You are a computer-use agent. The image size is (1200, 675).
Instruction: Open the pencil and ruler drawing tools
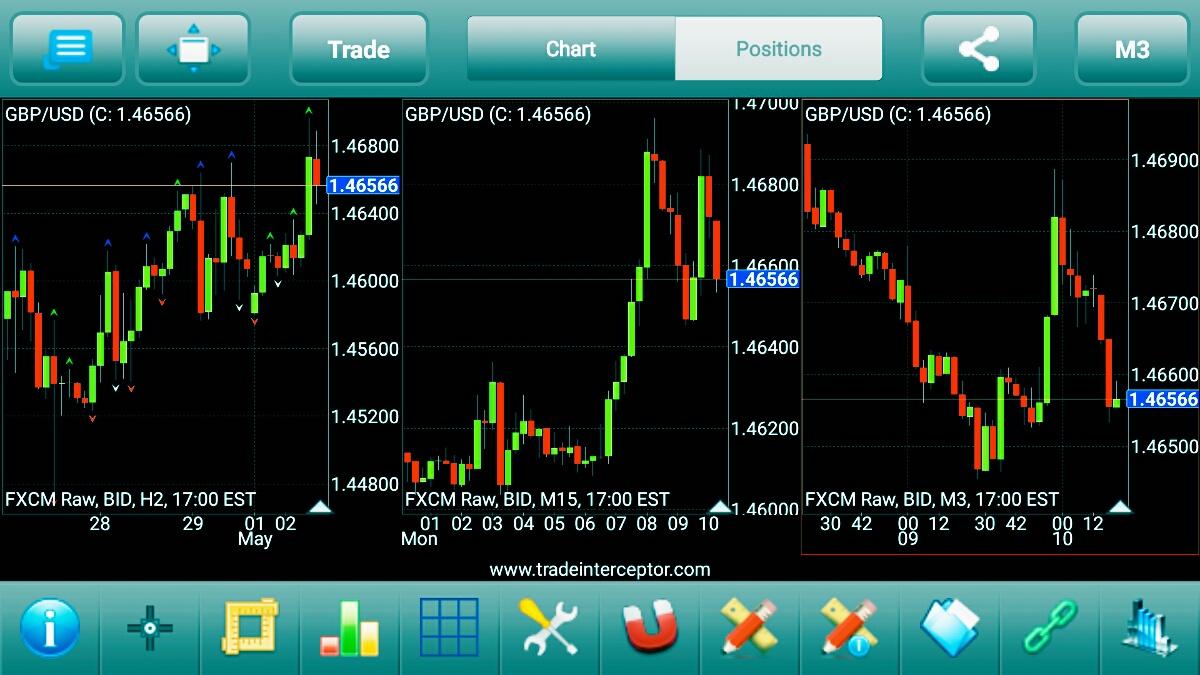[x=750, y=628]
